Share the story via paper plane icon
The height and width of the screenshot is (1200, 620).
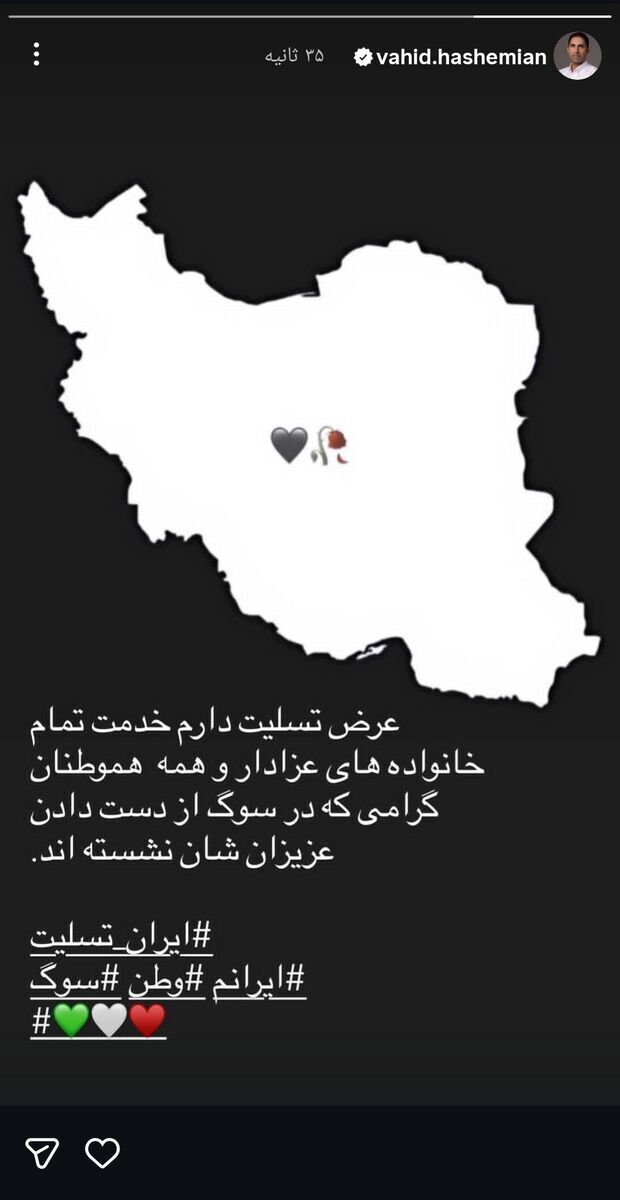(x=43, y=1154)
